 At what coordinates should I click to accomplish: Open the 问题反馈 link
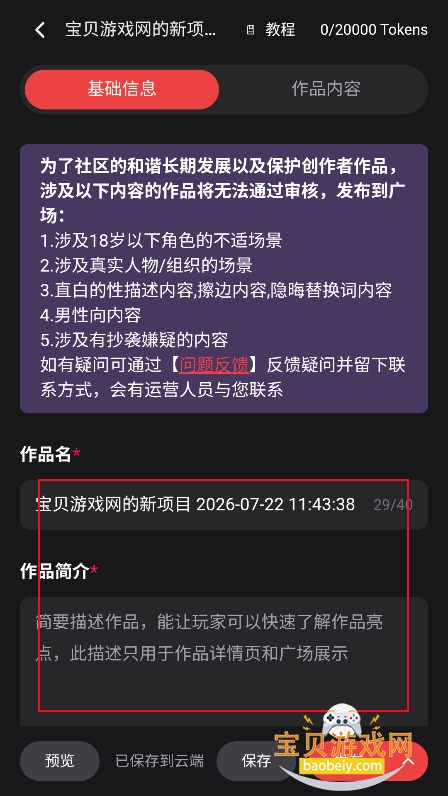[214, 364]
